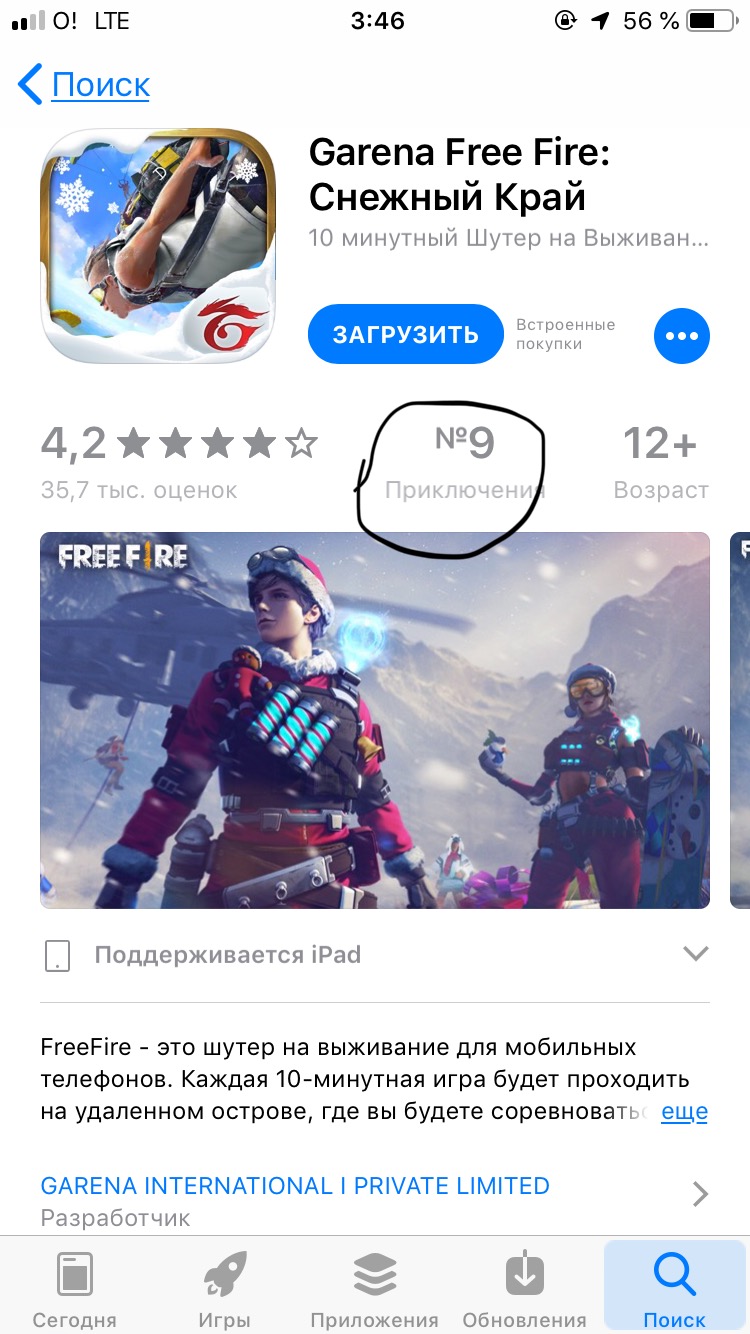The height and width of the screenshot is (1334, 750).
Task: Switch to the Игры tab
Action: [224, 1290]
